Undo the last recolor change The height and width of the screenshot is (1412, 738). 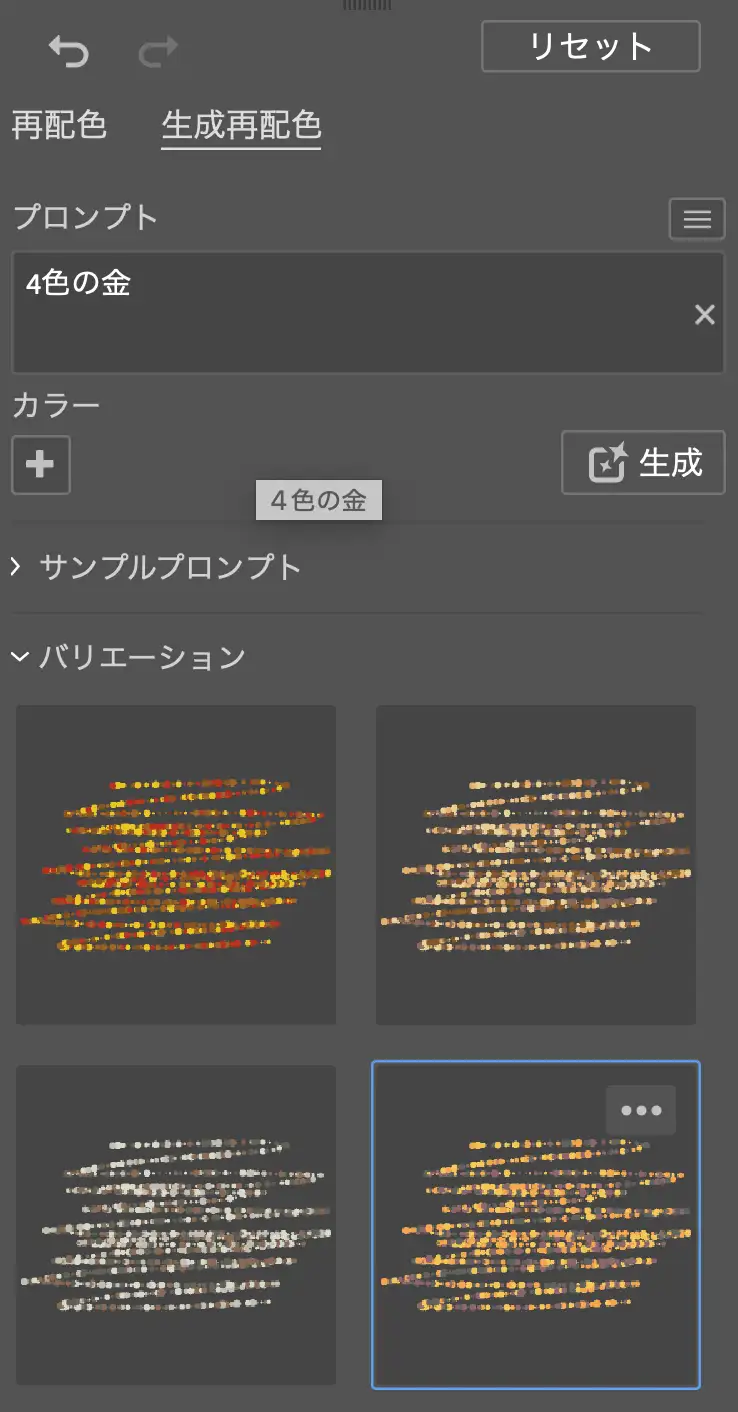(69, 51)
